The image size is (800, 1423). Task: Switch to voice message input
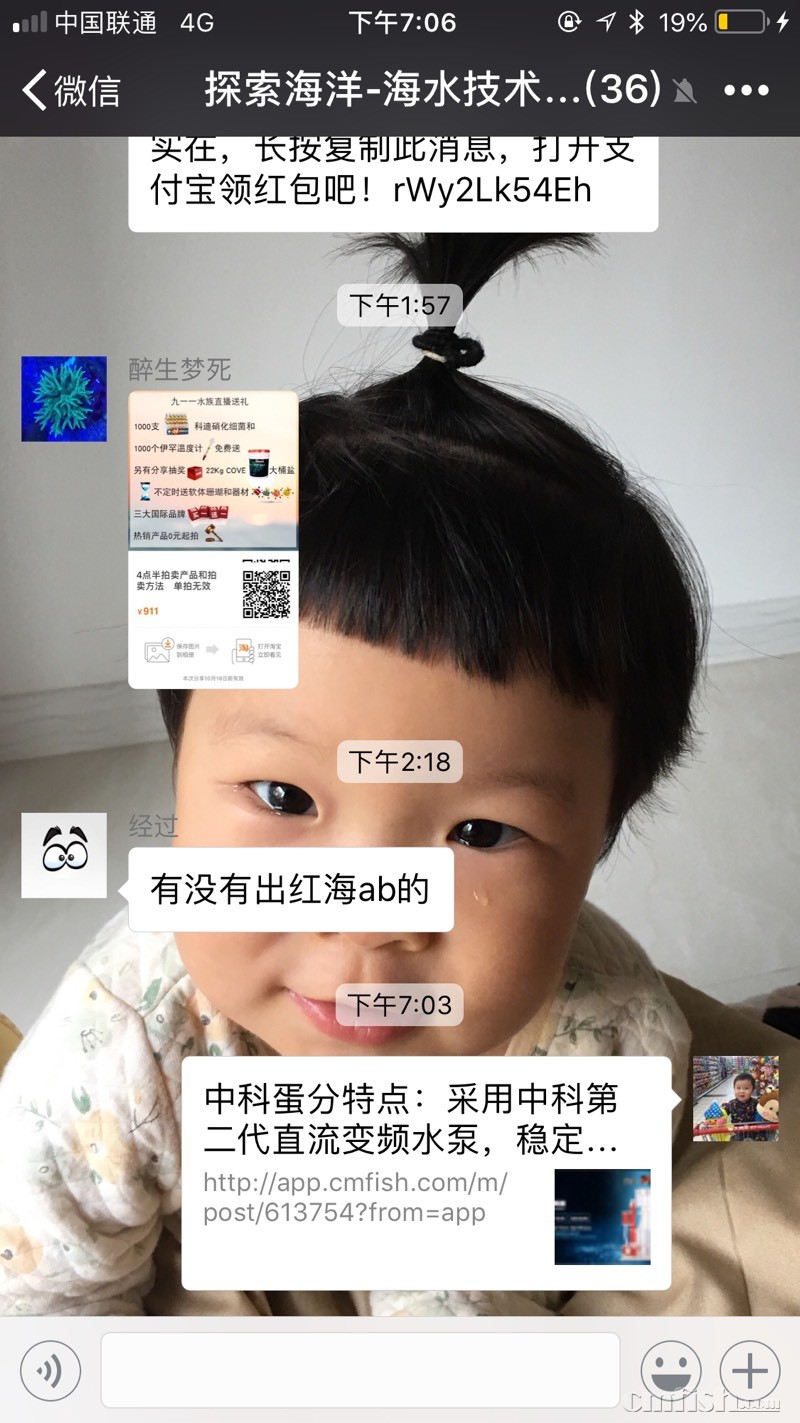point(50,1370)
